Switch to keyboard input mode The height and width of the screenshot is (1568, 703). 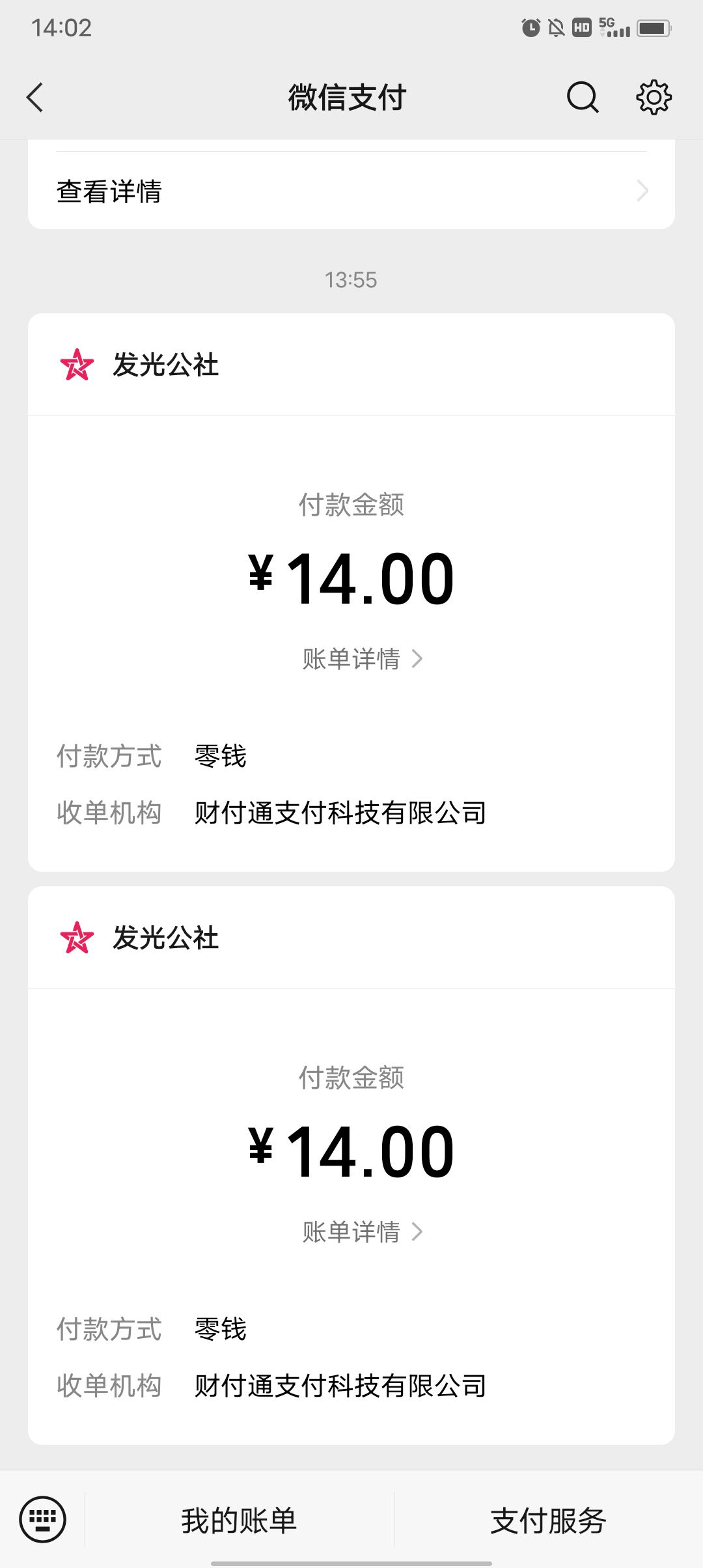point(43,1519)
